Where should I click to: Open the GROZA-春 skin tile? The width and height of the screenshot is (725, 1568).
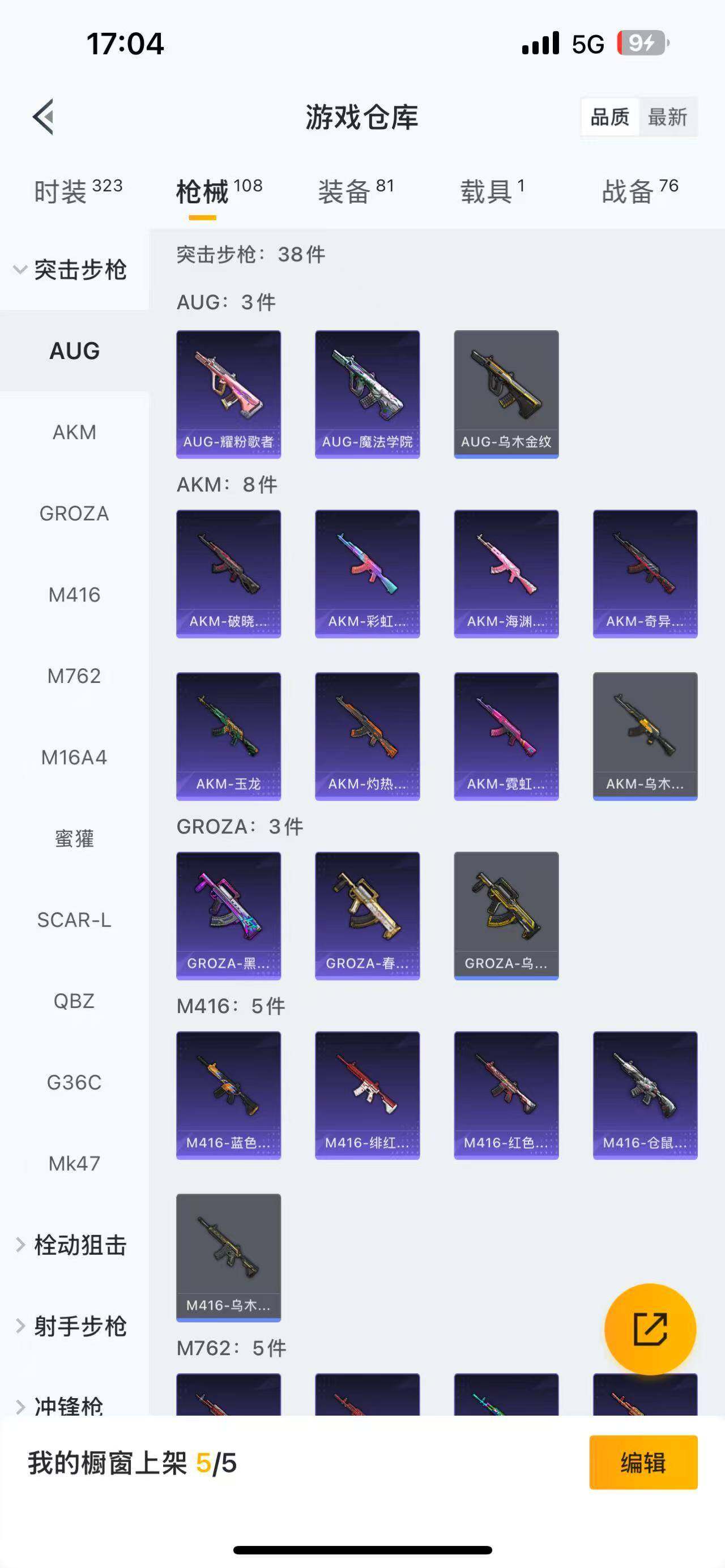tap(367, 915)
